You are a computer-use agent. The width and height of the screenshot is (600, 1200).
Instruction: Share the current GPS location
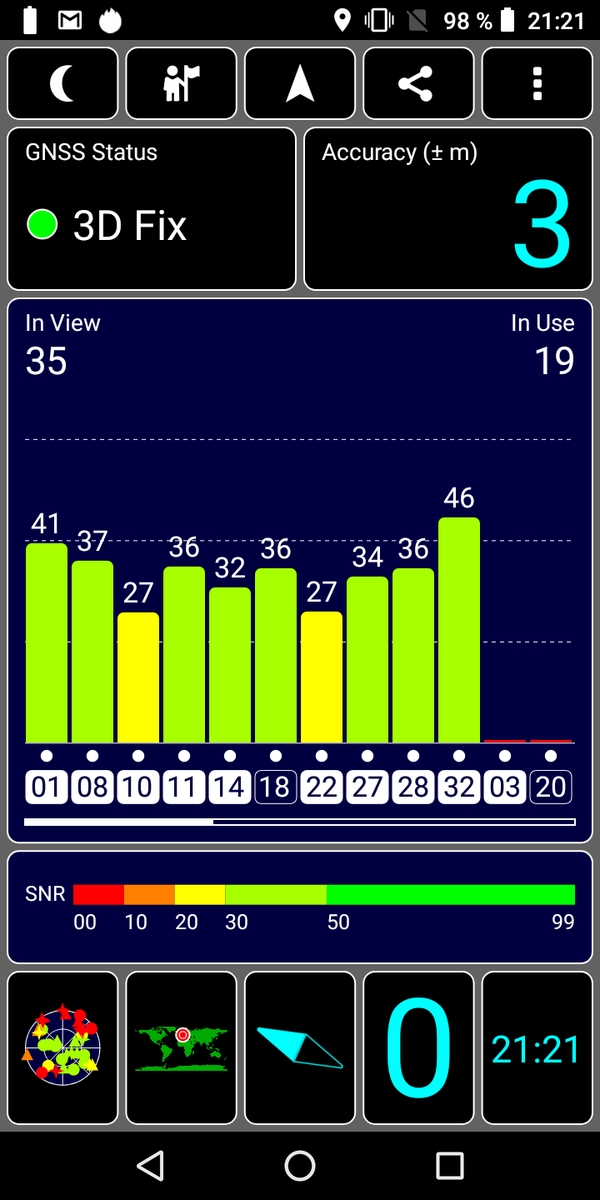[x=418, y=84]
